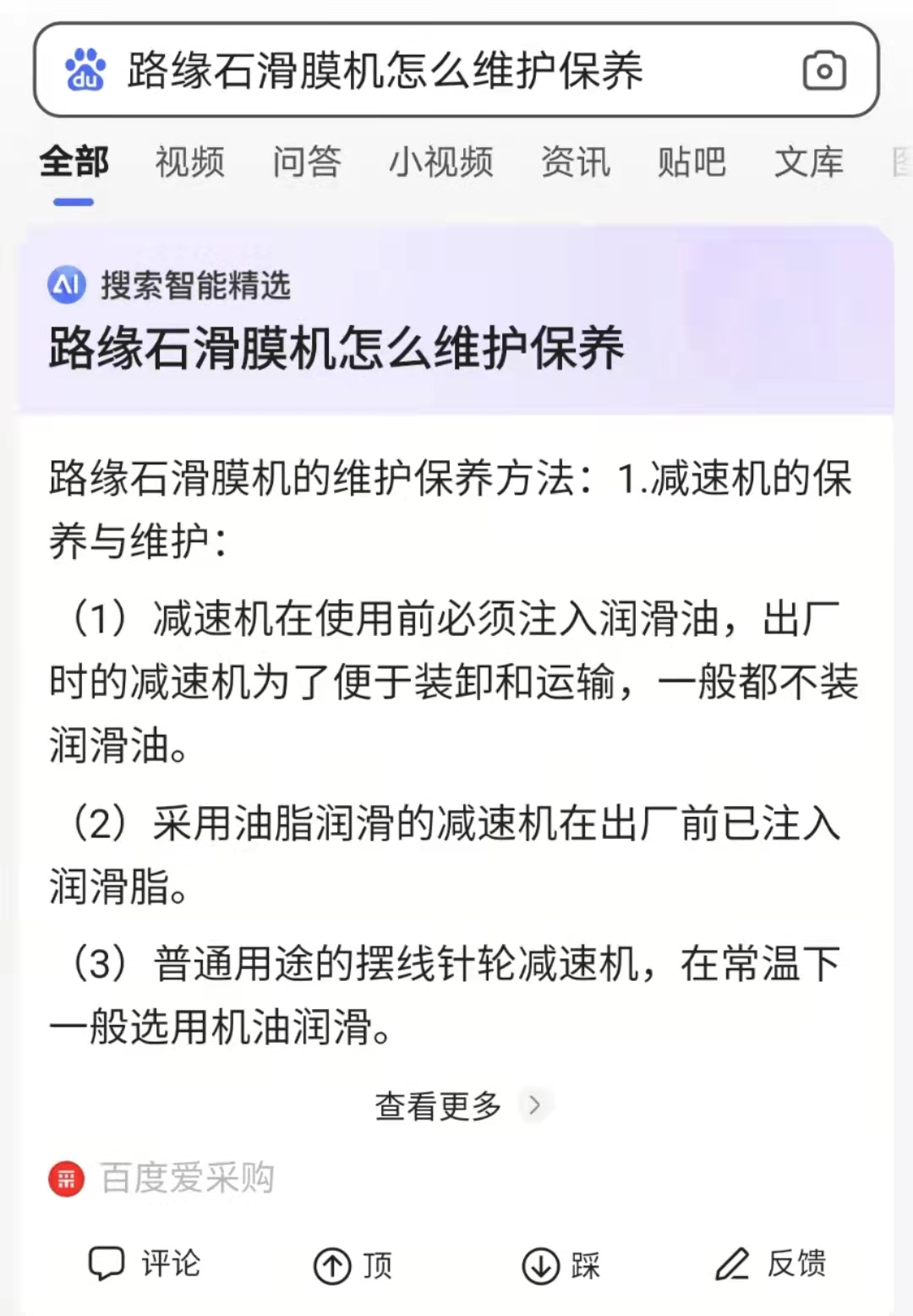Switch to the 视频 tab
This screenshot has height=1316, width=913.
[190, 162]
